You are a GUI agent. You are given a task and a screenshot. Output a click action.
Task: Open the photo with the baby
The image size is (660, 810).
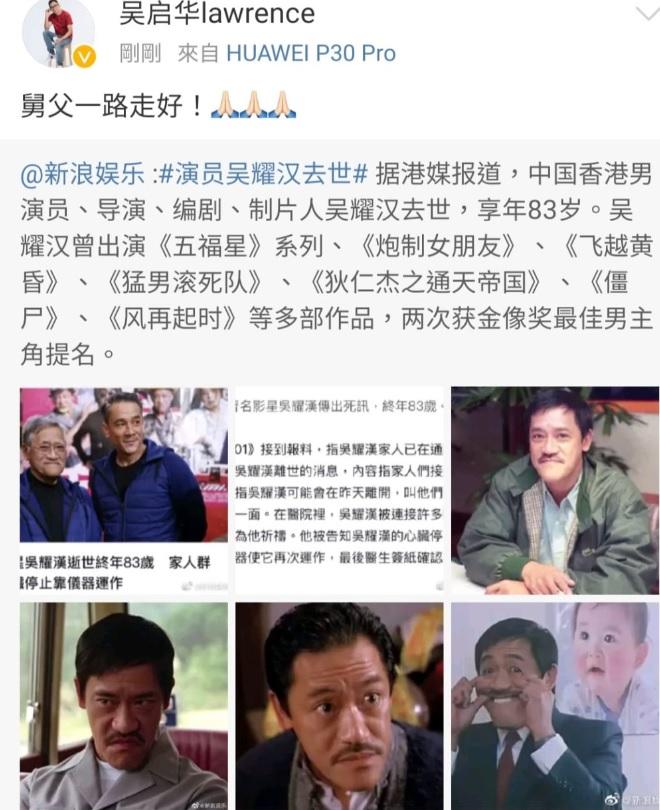(555, 705)
